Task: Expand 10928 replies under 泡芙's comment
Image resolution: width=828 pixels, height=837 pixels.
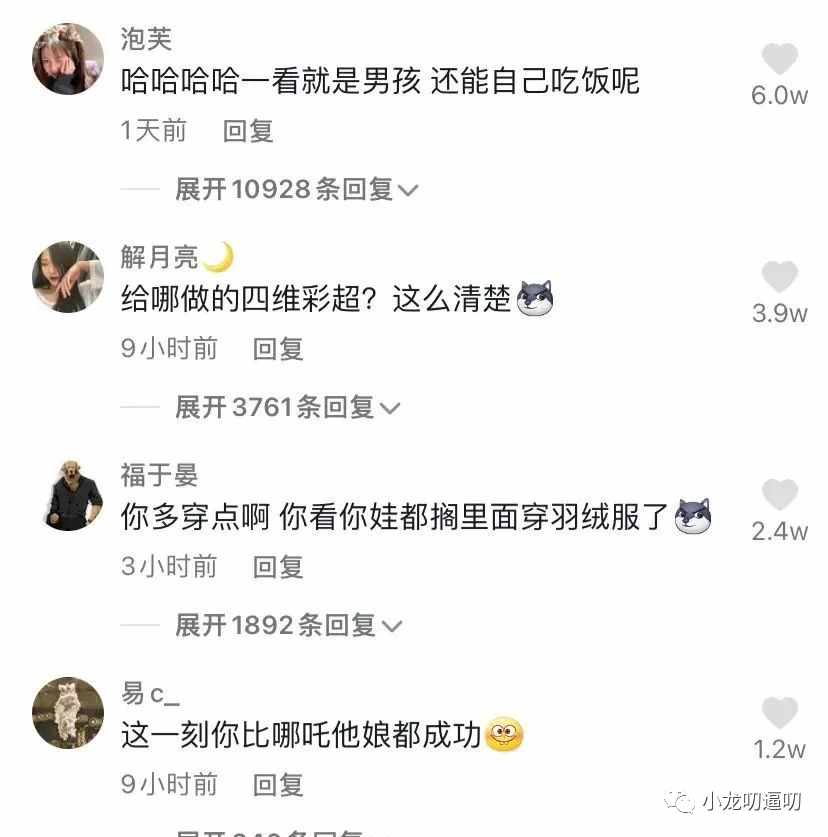Action: pyautogui.click(x=296, y=189)
